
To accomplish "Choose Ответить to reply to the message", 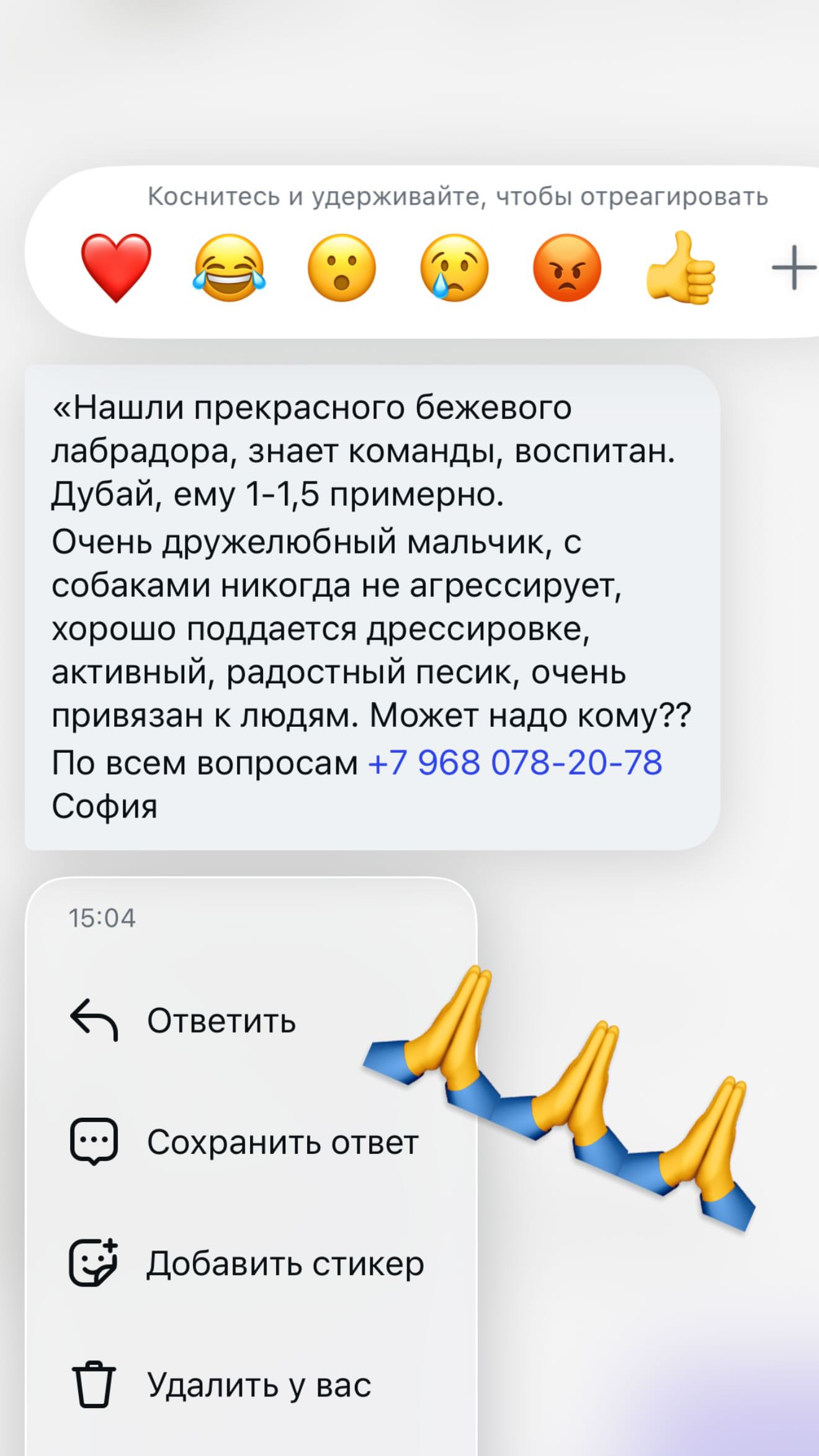I will pyautogui.click(x=221, y=1020).
